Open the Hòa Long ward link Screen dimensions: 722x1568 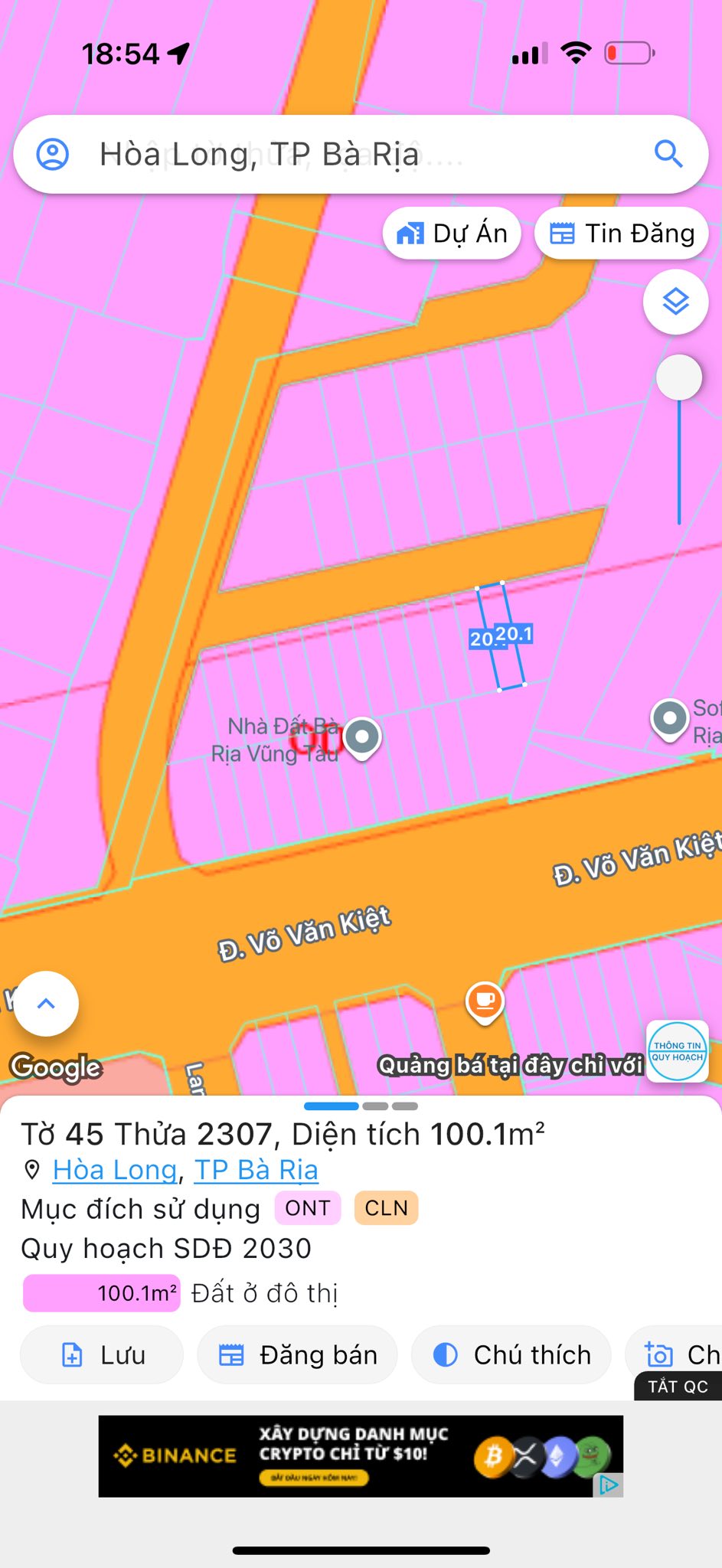point(115,1170)
